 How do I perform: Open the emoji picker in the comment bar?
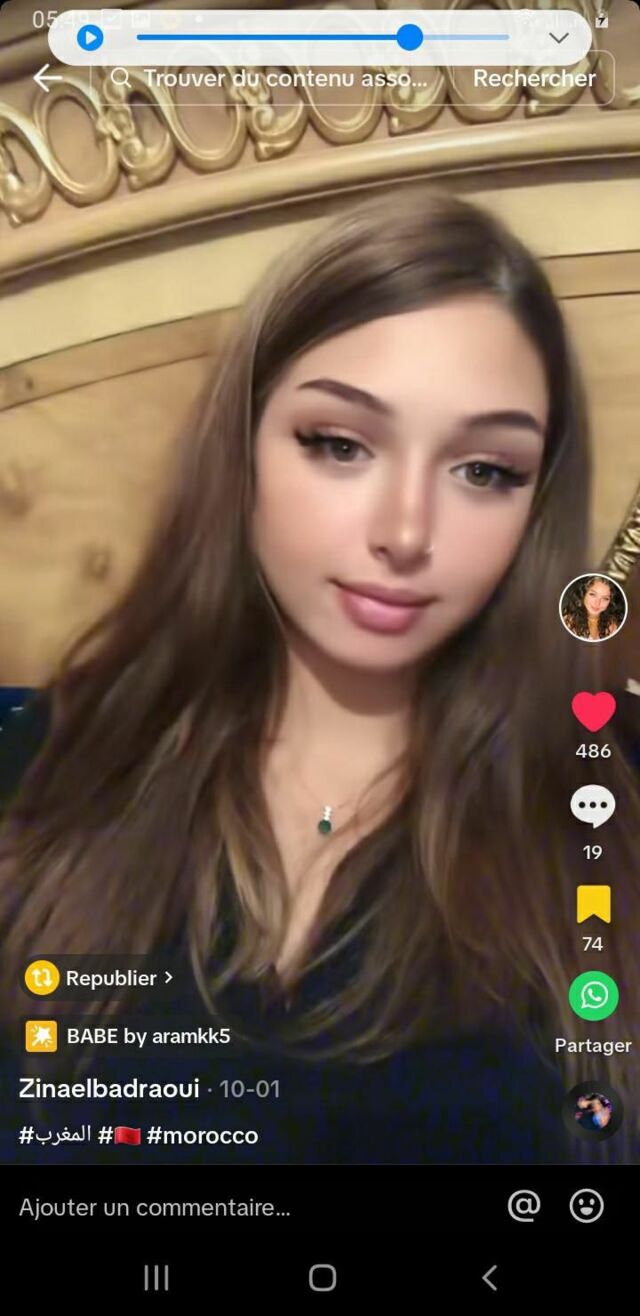587,1206
